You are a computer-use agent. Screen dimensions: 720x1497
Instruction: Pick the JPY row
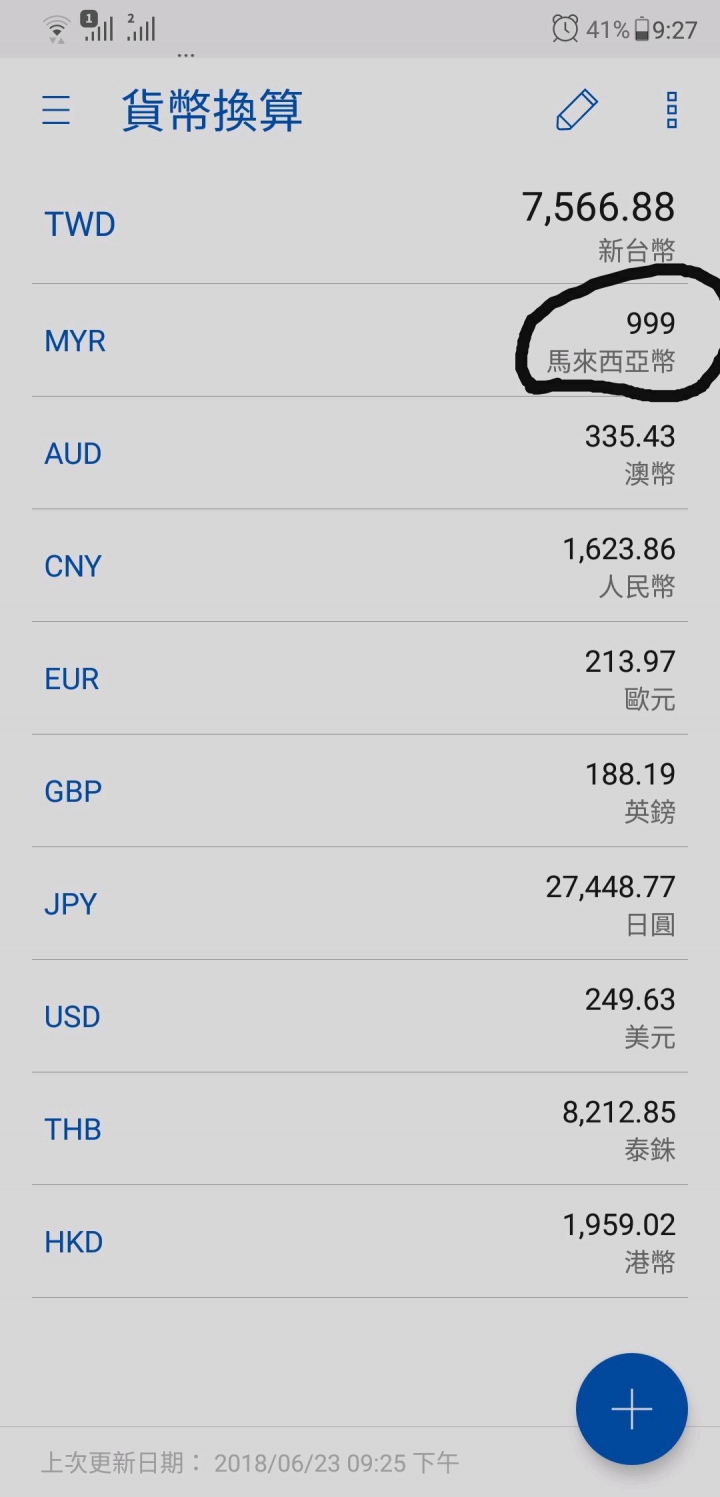360,903
